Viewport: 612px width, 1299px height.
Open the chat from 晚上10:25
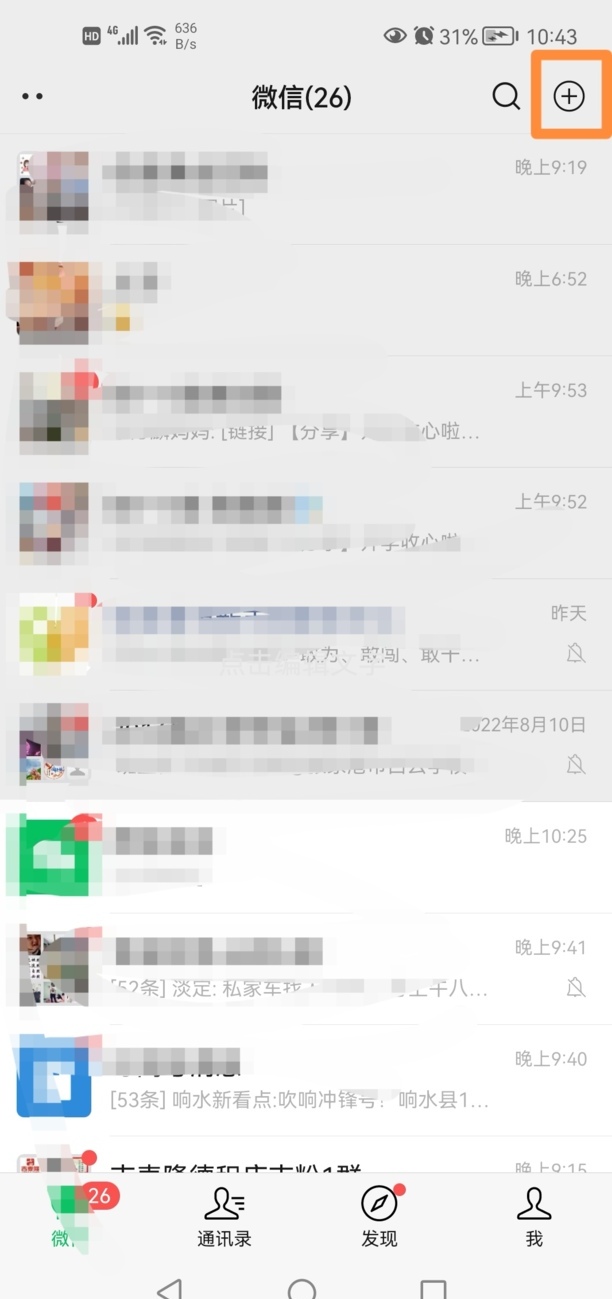pos(306,857)
